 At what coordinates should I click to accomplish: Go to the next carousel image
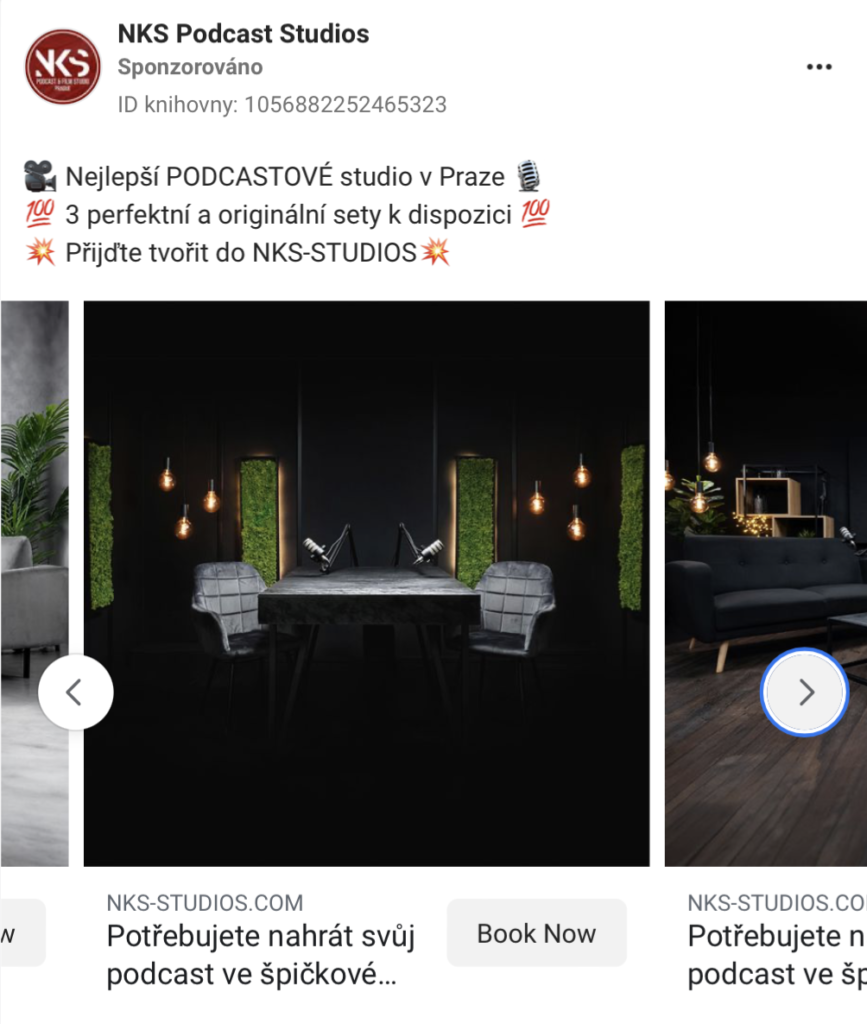(x=805, y=692)
